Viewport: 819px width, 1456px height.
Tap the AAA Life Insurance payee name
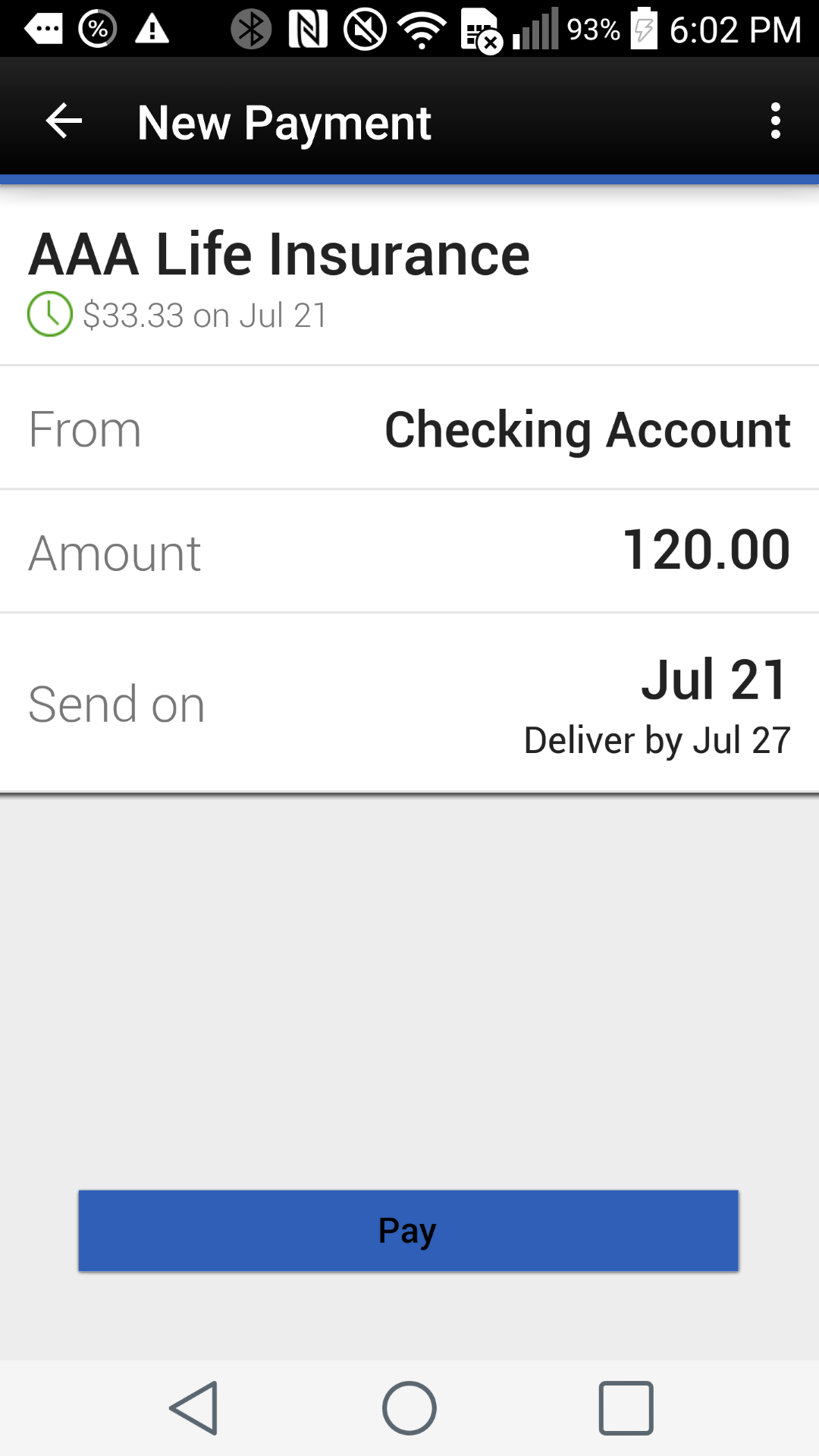[x=278, y=253]
